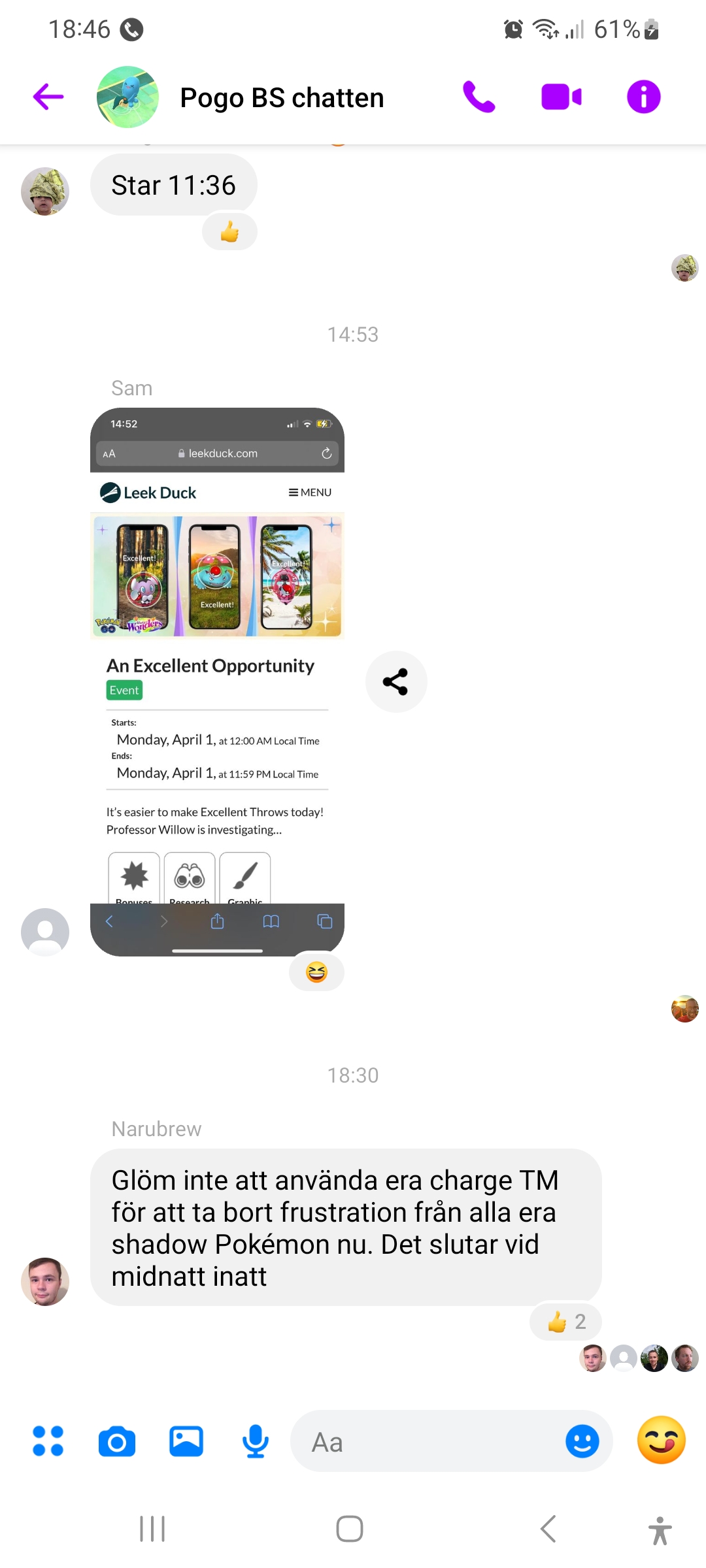Screen dimensions: 706x1568
Task: Open the more options four-dot menu
Action: click(x=48, y=1441)
